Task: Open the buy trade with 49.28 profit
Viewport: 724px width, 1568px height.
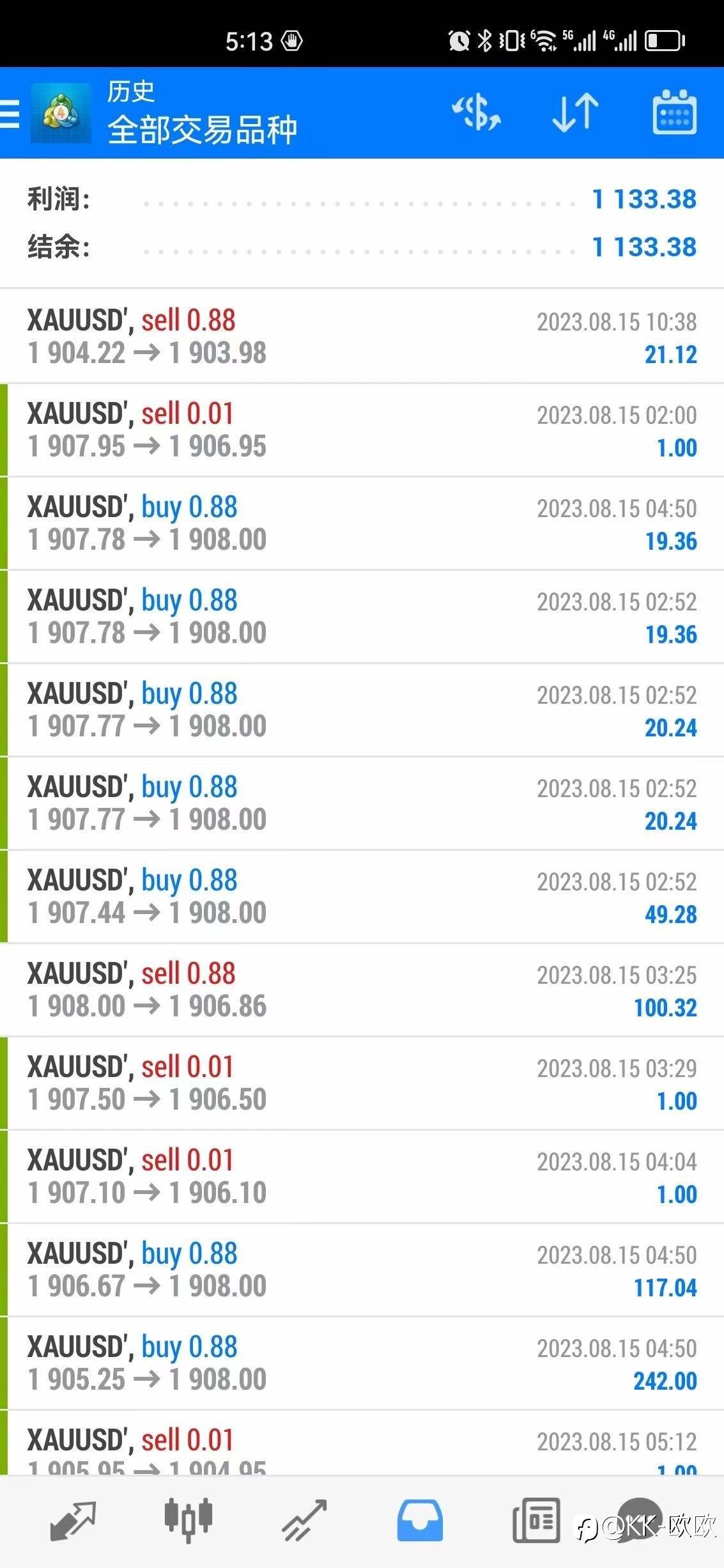Action: pos(362,897)
